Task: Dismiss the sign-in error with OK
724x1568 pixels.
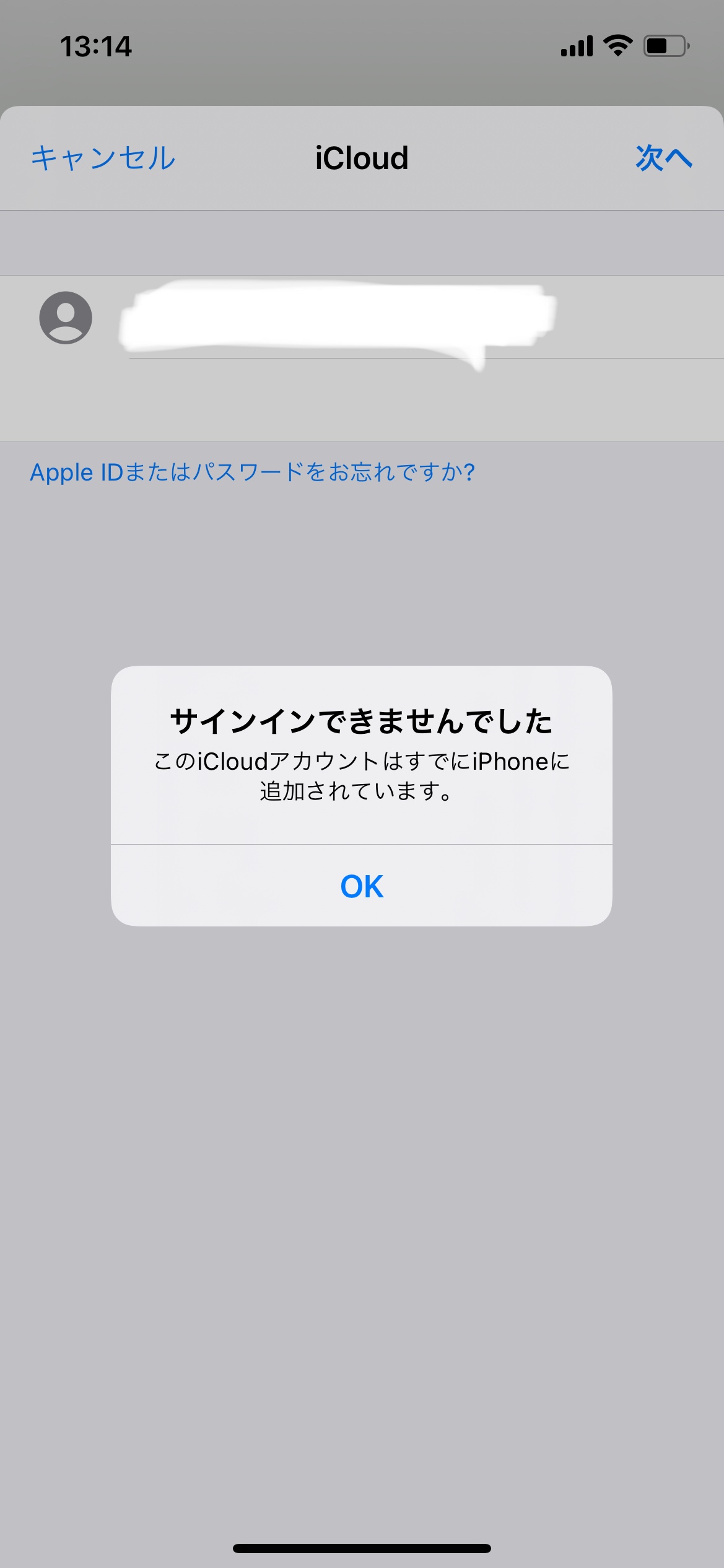Action: tap(362, 886)
